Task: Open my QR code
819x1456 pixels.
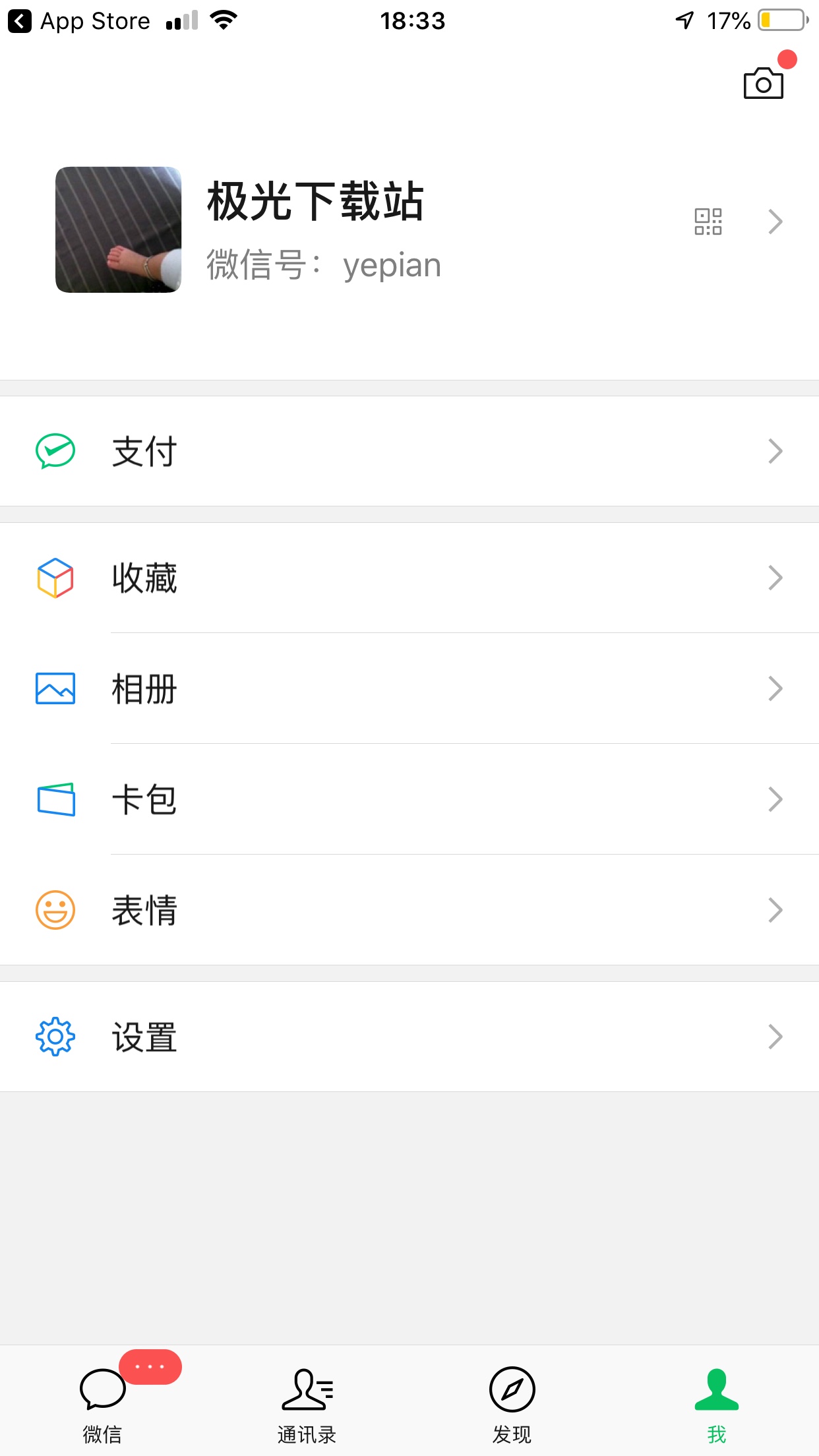Action: (x=708, y=222)
